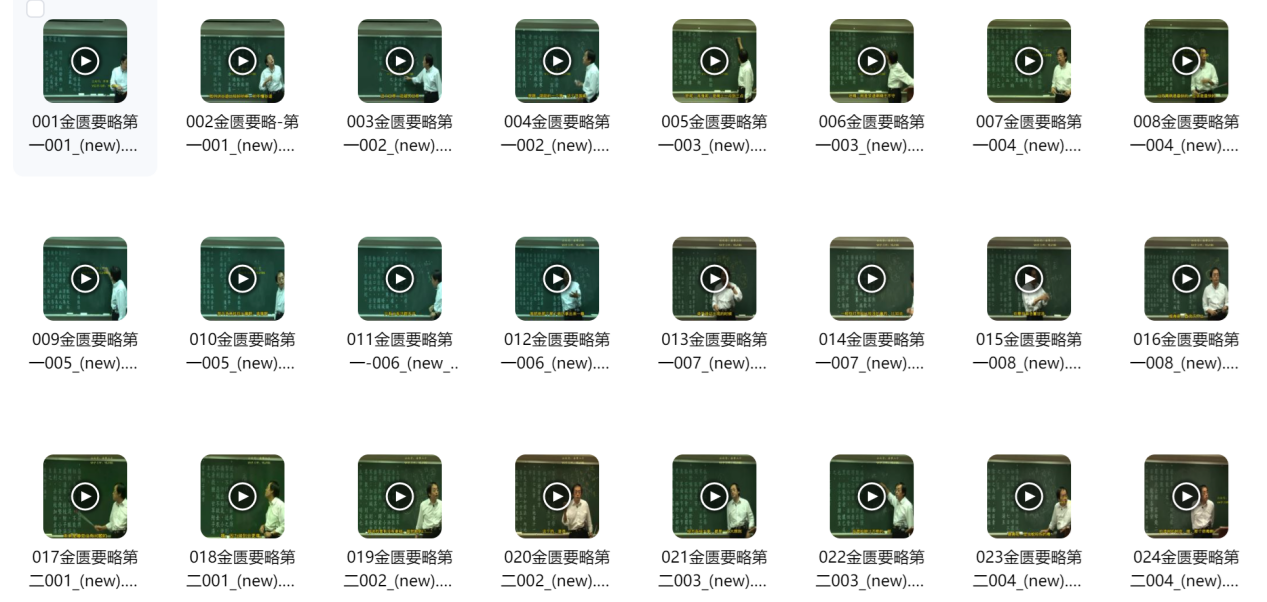
Task: Launch video 007金匮要略第一004
Action: [x=1029, y=61]
